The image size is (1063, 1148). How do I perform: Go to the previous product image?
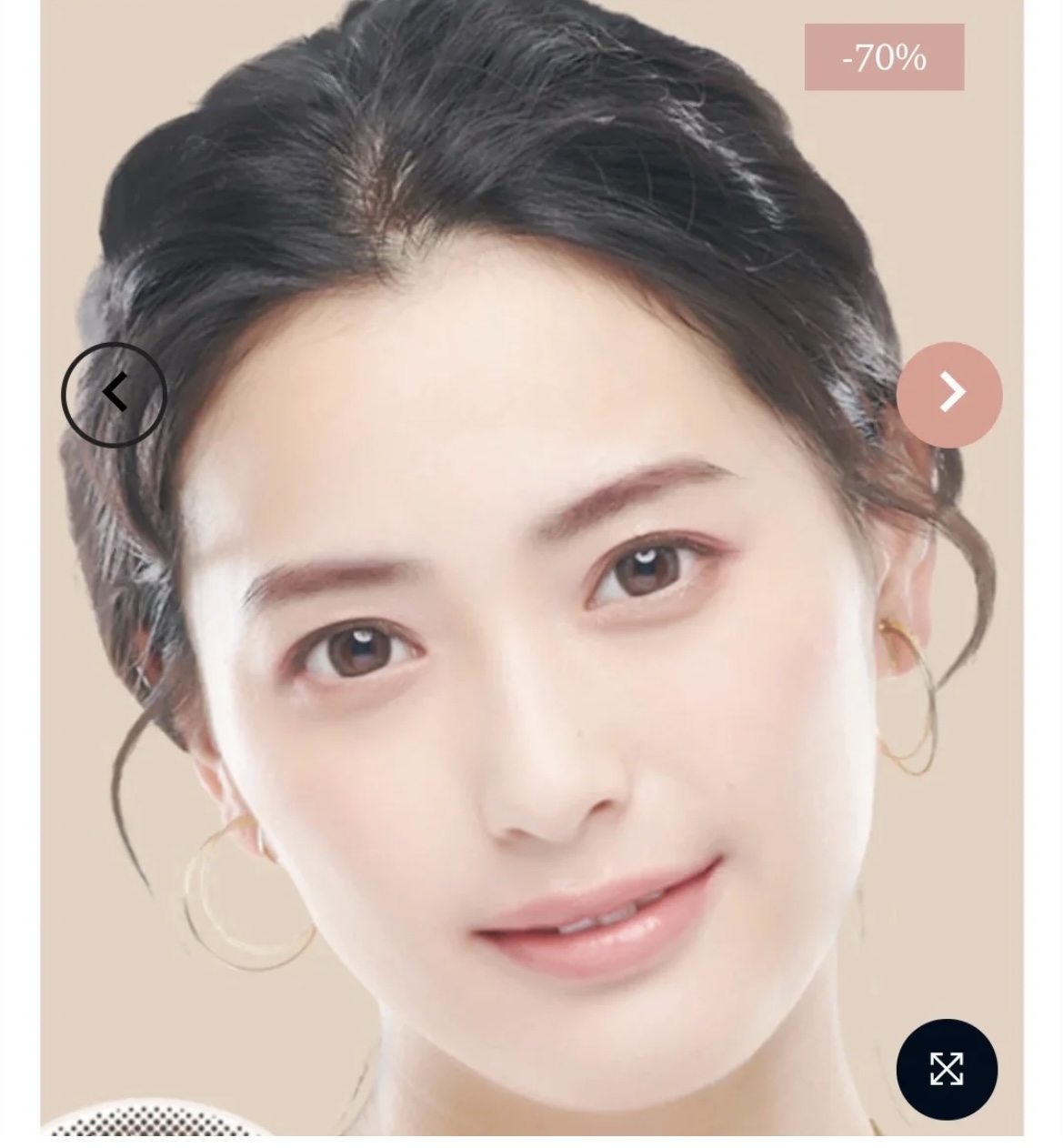(x=114, y=394)
